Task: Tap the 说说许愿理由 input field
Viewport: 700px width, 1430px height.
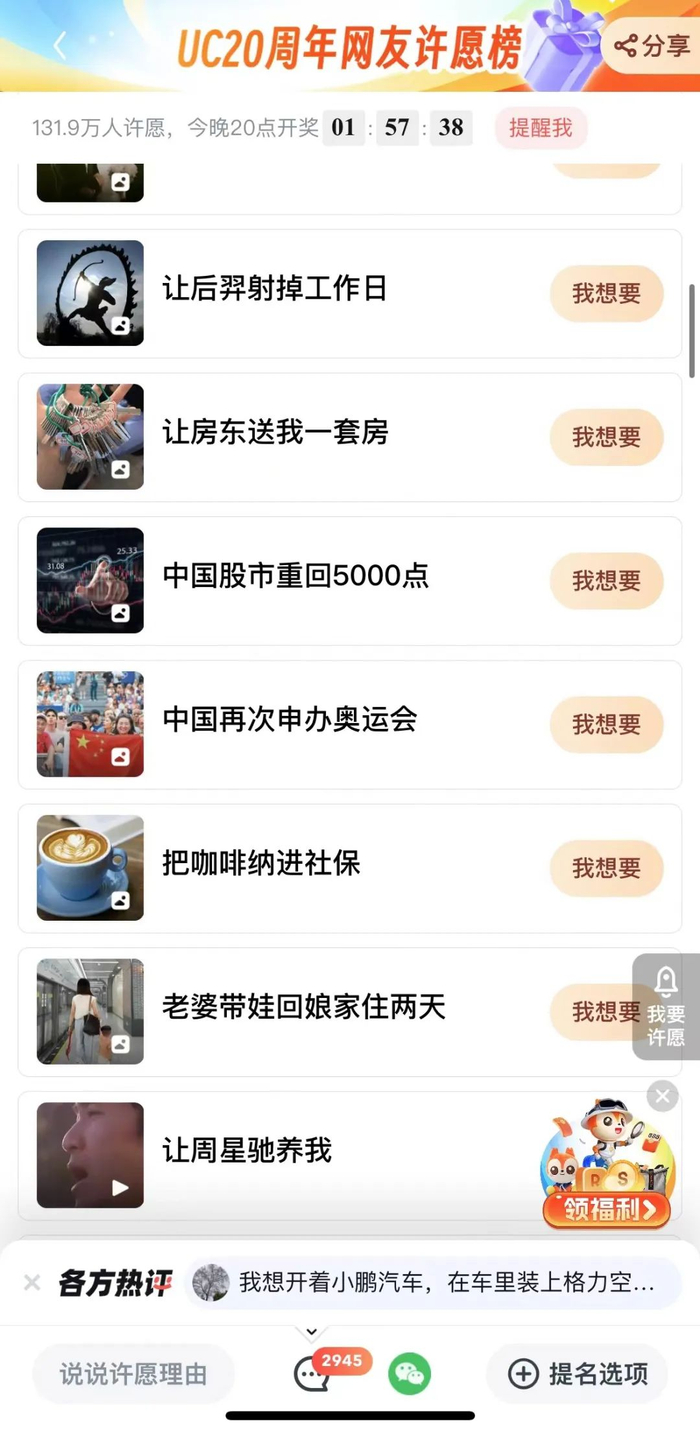Action: pos(133,1374)
